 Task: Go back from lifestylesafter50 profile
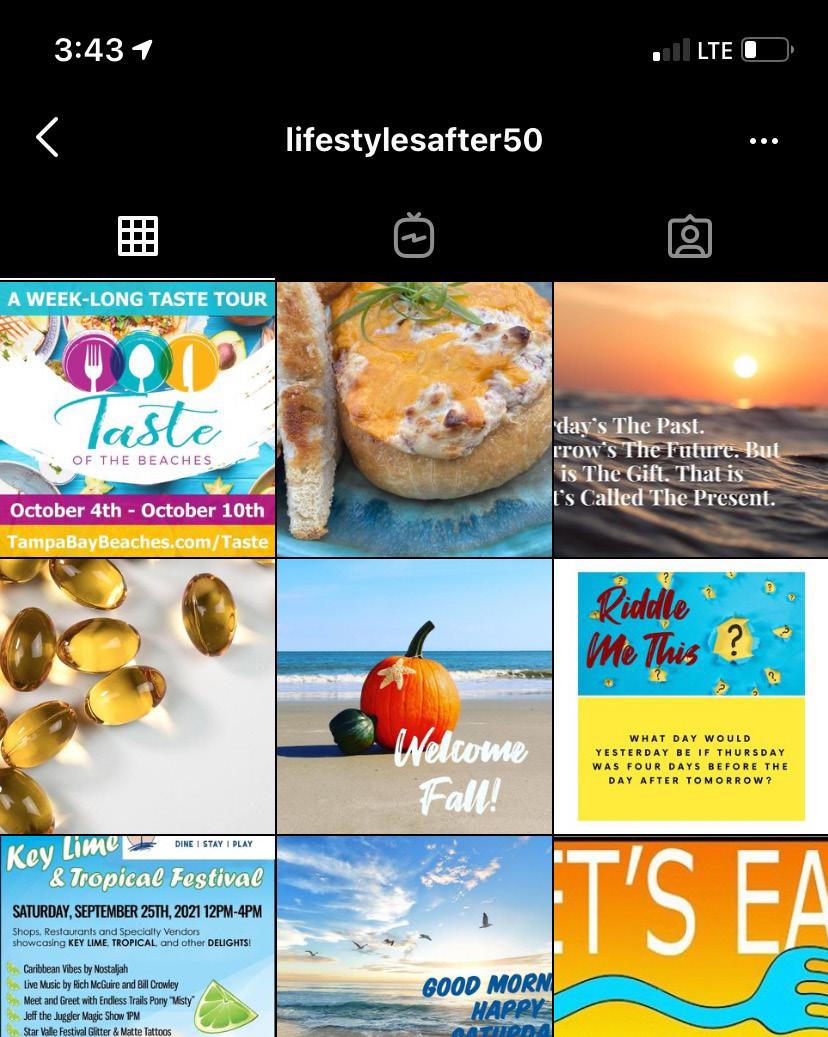coord(47,138)
